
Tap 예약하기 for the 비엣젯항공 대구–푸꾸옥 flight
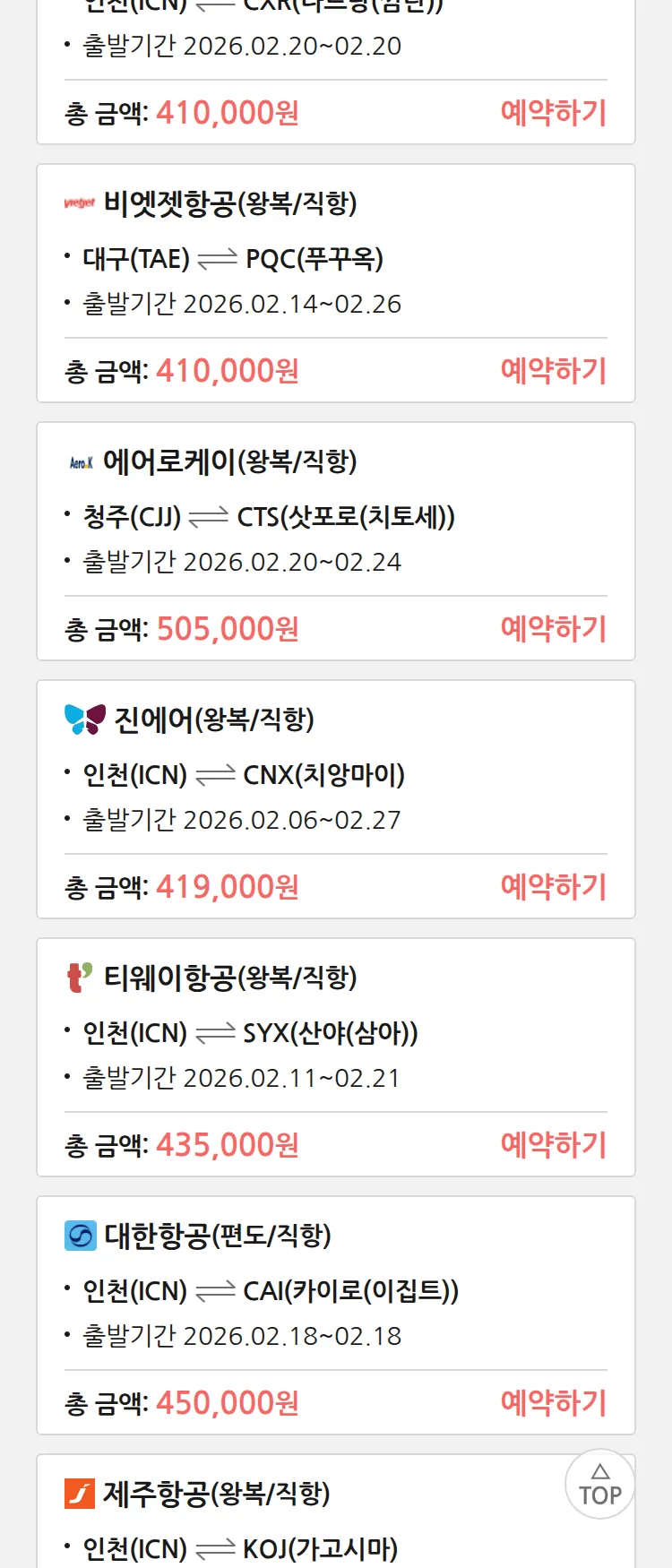pyautogui.click(x=553, y=371)
